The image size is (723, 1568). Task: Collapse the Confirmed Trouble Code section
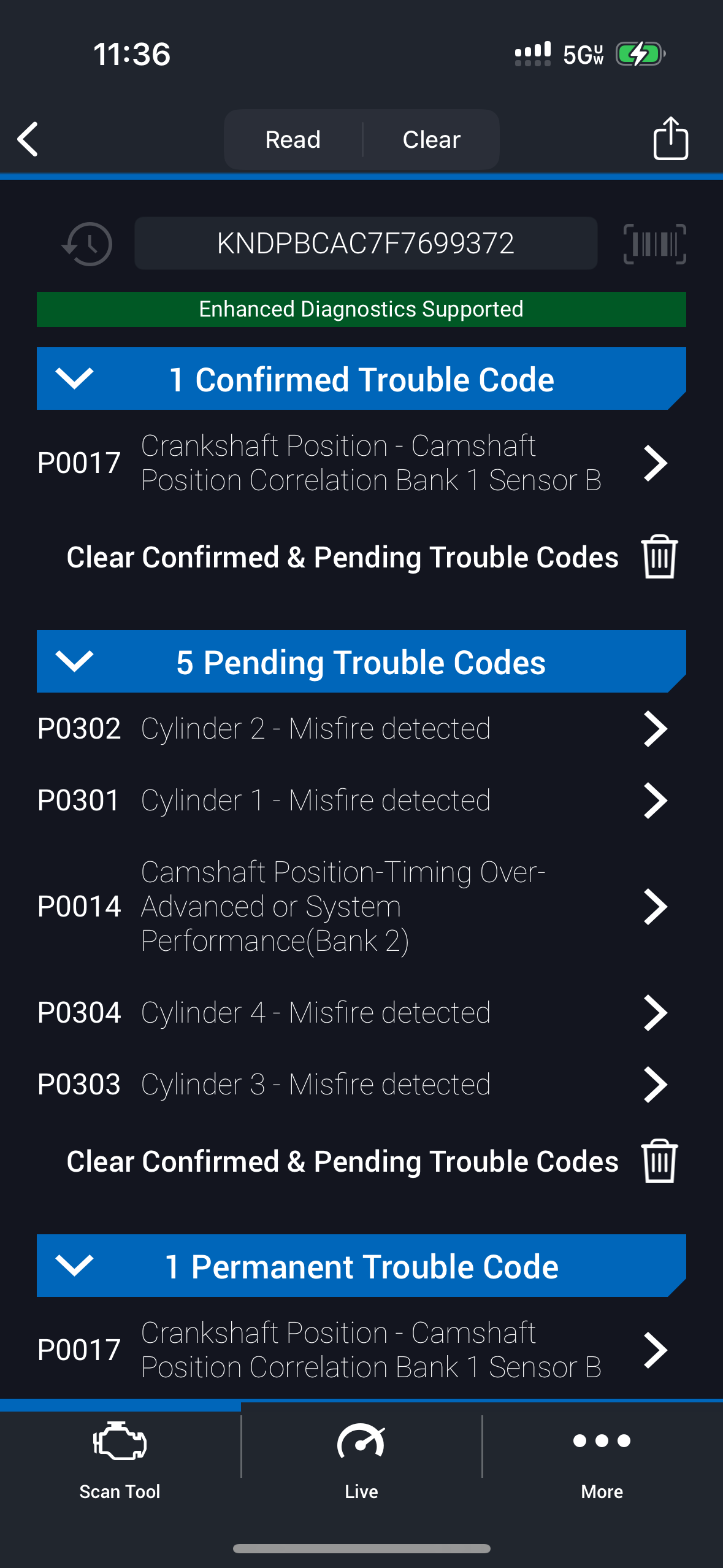point(74,379)
